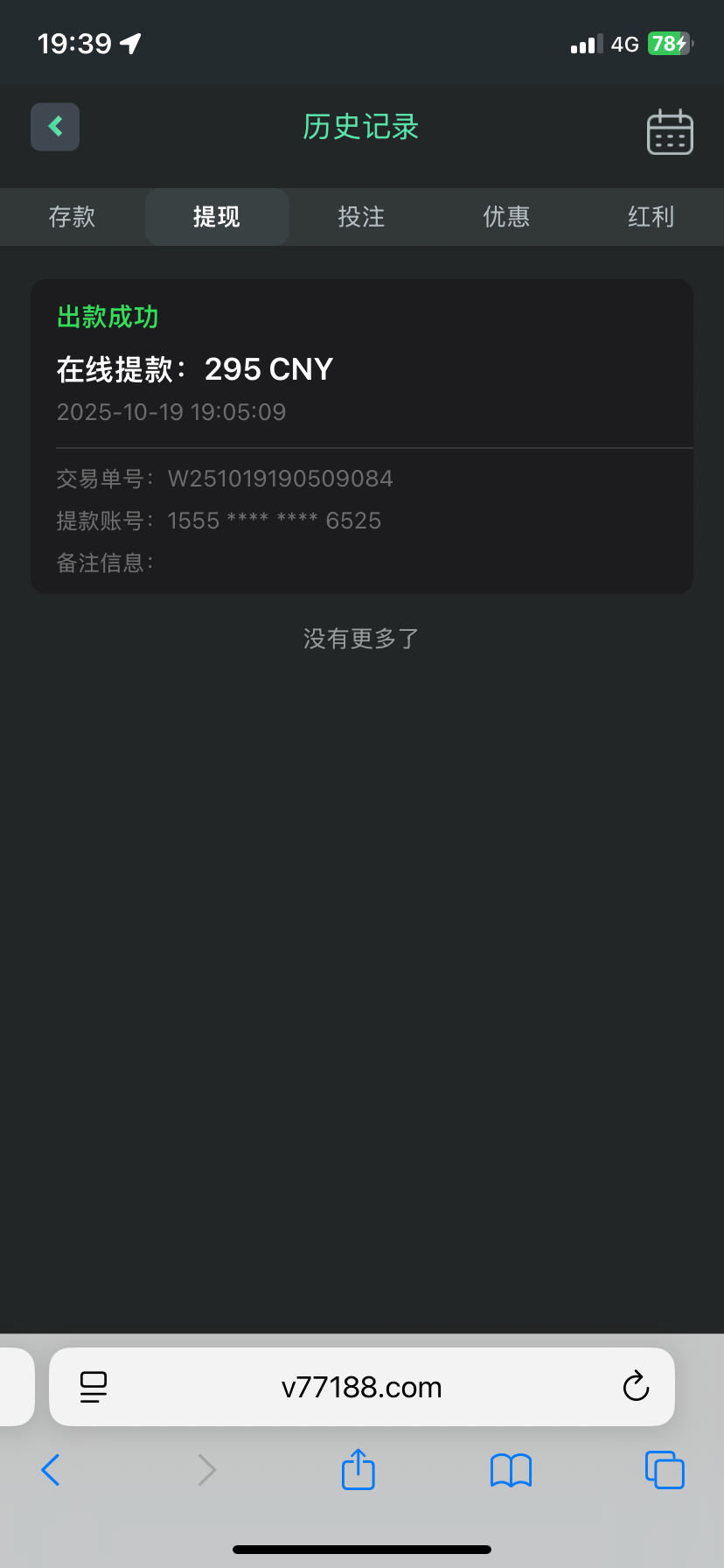The height and width of the screenshot is (1568, 724).
Task: Go back using the green arrow button
Action: click(55, 127)
